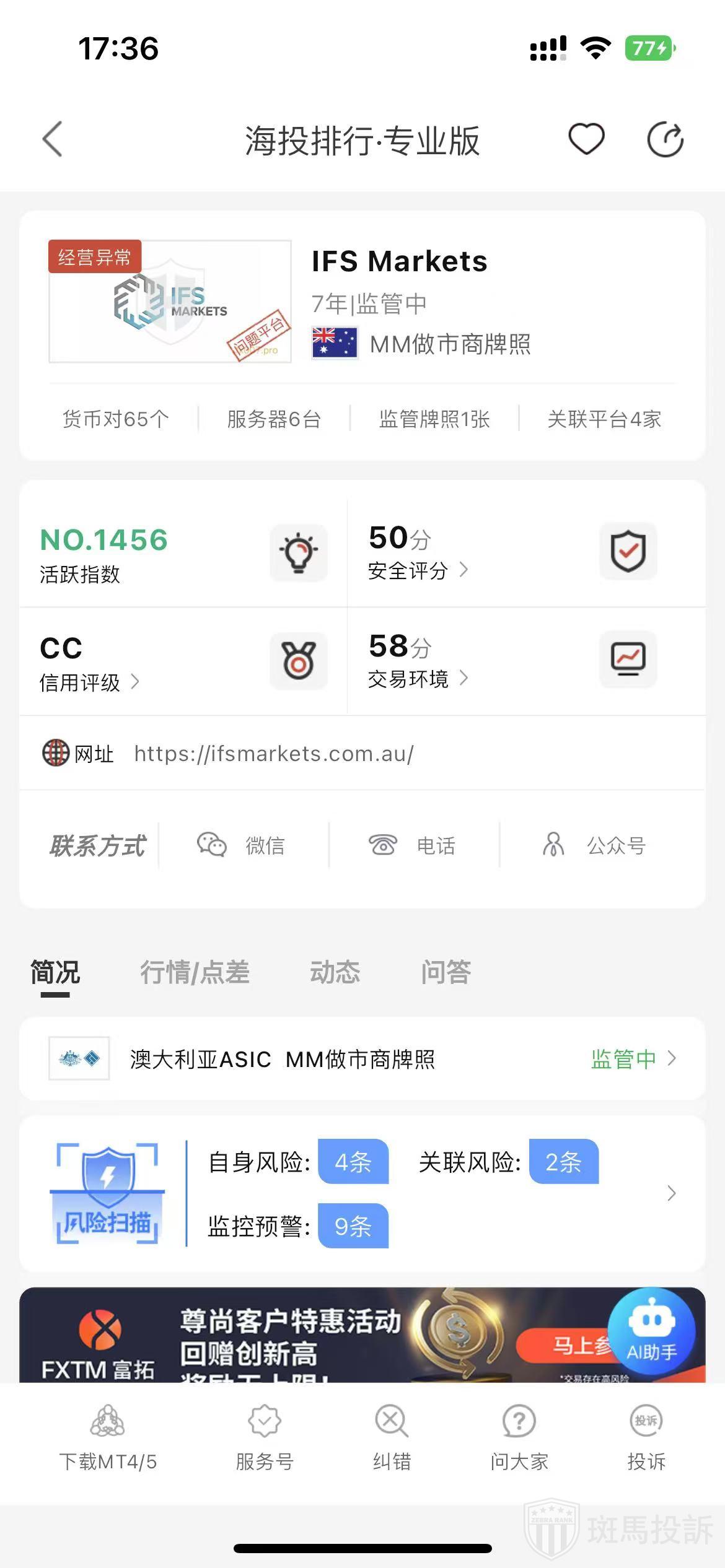Open the ifsmarkets.com.au website link
Screen dimensions: 725x1568
click(x=274, y=754)
